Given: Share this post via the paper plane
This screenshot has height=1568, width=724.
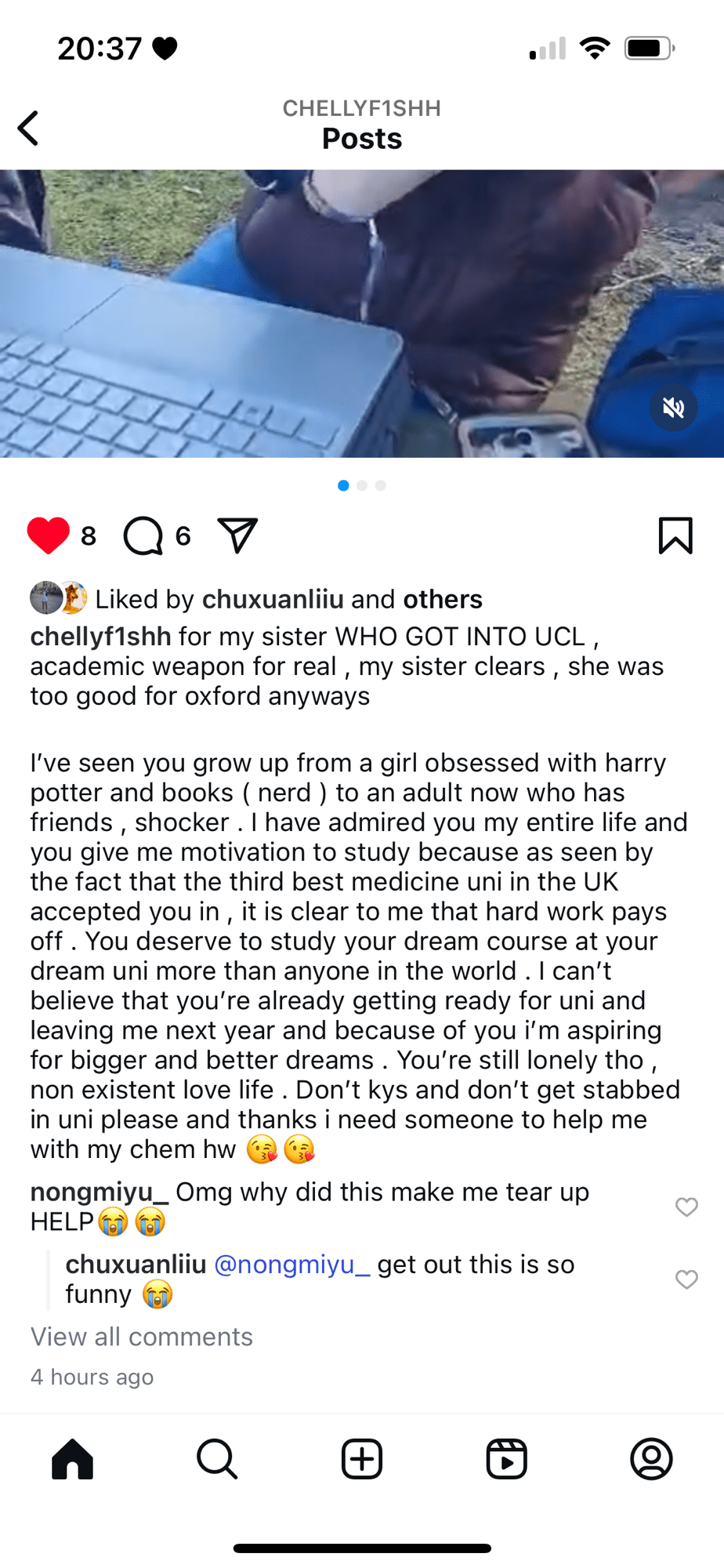Looking at the screenshot, I should tap(237, 535).
